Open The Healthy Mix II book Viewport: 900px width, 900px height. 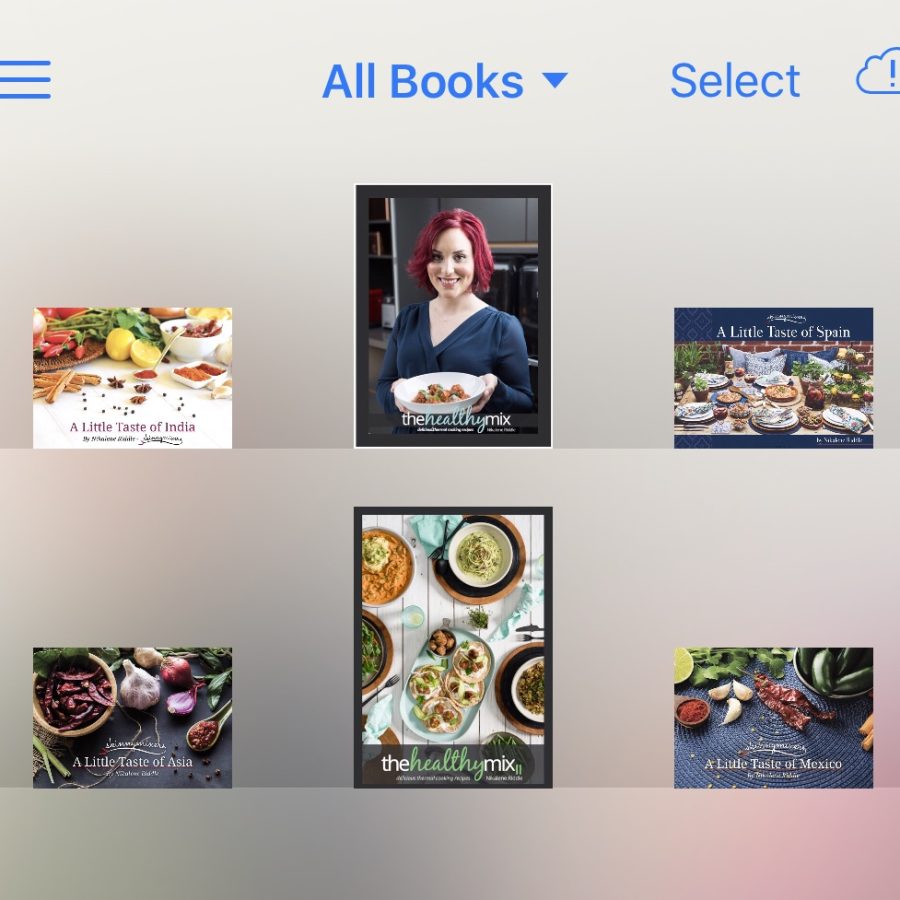[x=453, y=647]
